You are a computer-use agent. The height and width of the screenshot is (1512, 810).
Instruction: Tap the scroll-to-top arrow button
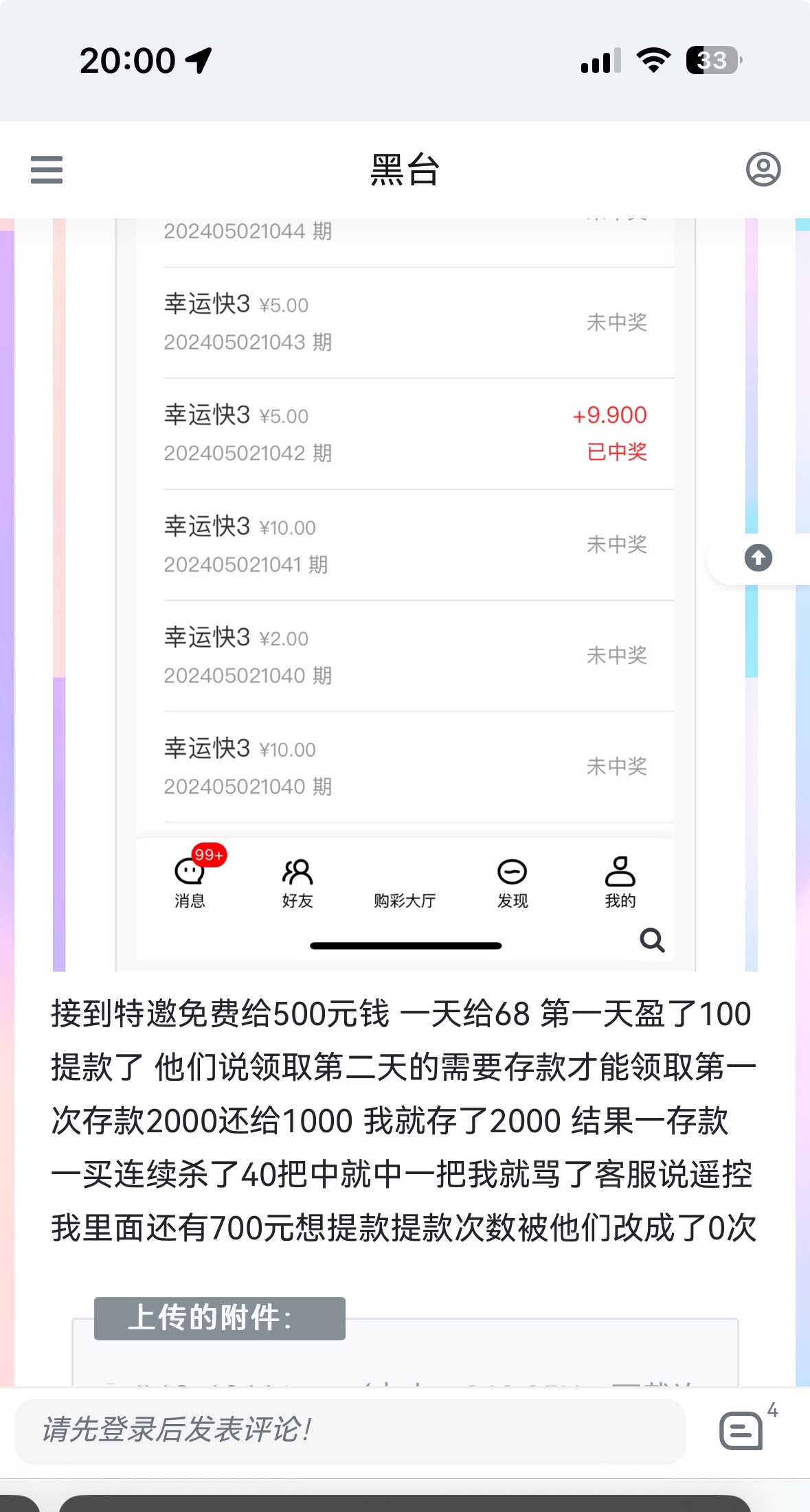[758, 558]
